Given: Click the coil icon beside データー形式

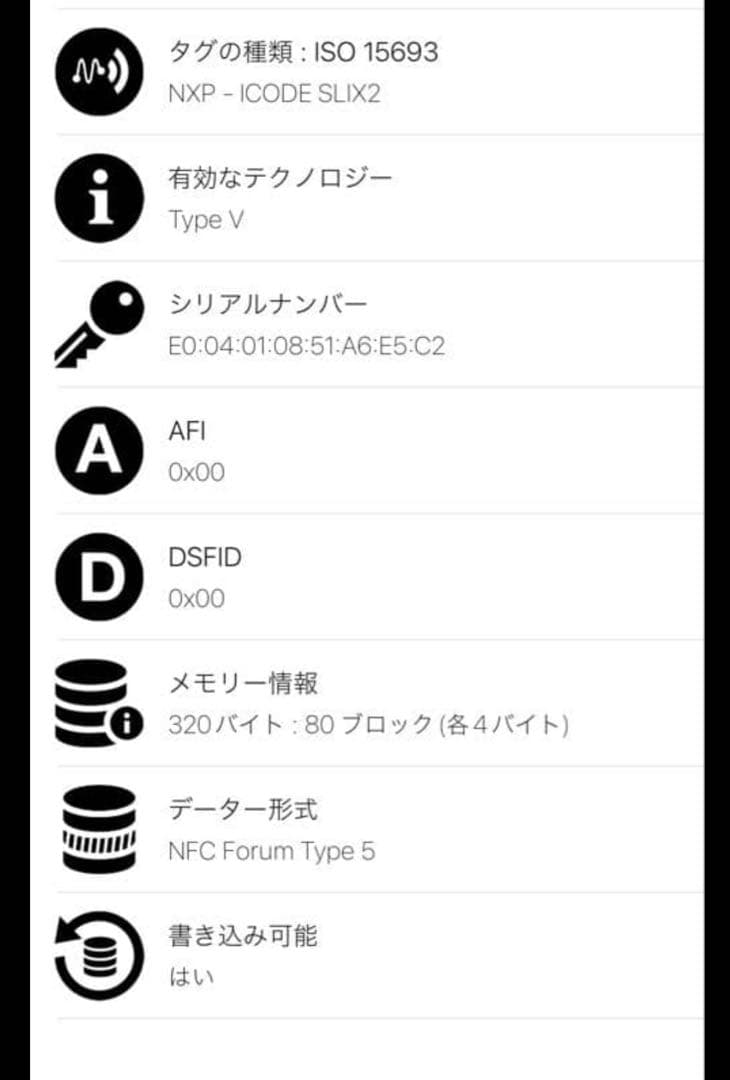Looking at the screenshot, I should [x=97, y=830].
